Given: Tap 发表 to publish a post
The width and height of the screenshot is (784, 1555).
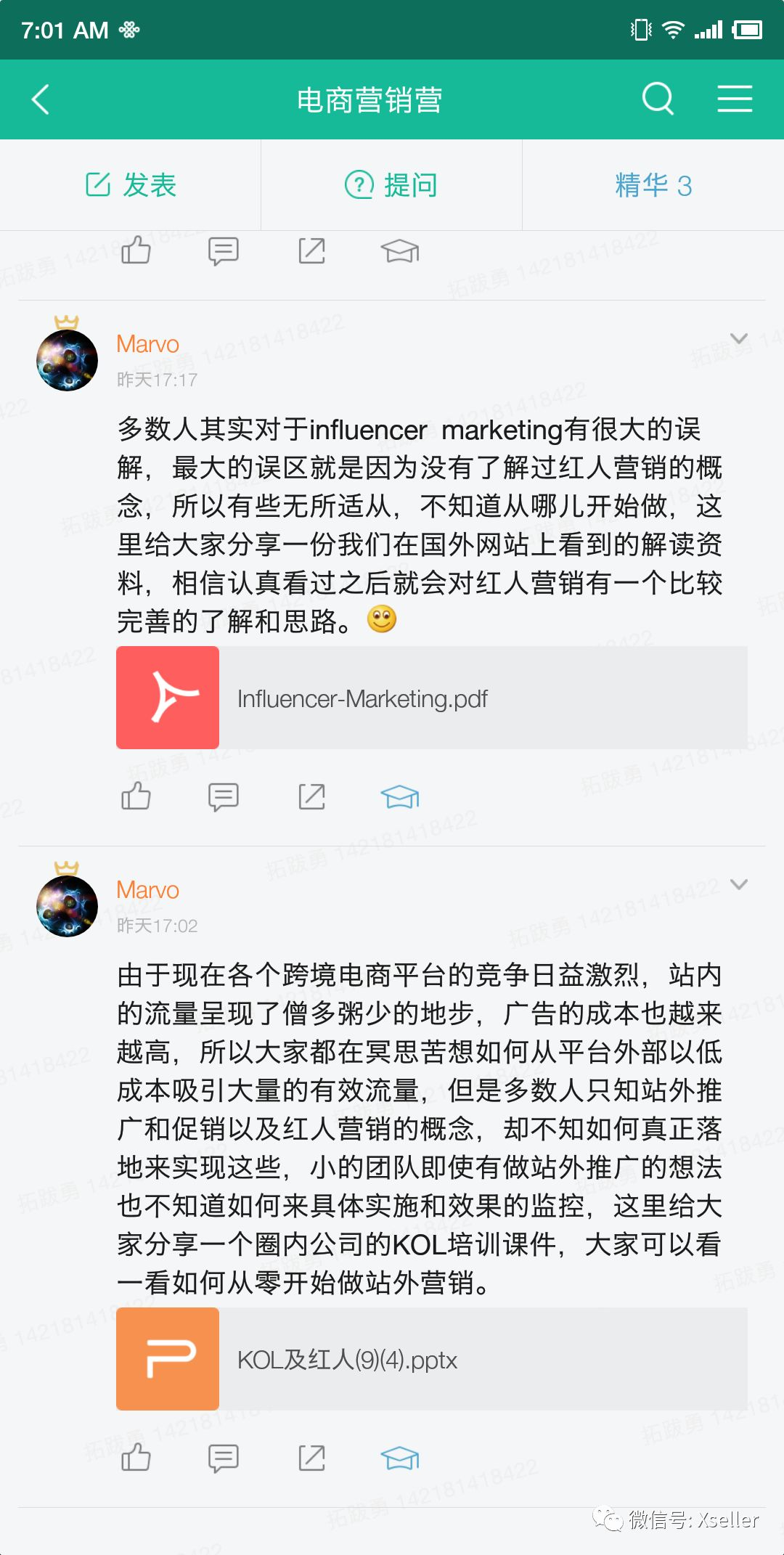Looking at the screenshot, I should pos(131,185).
